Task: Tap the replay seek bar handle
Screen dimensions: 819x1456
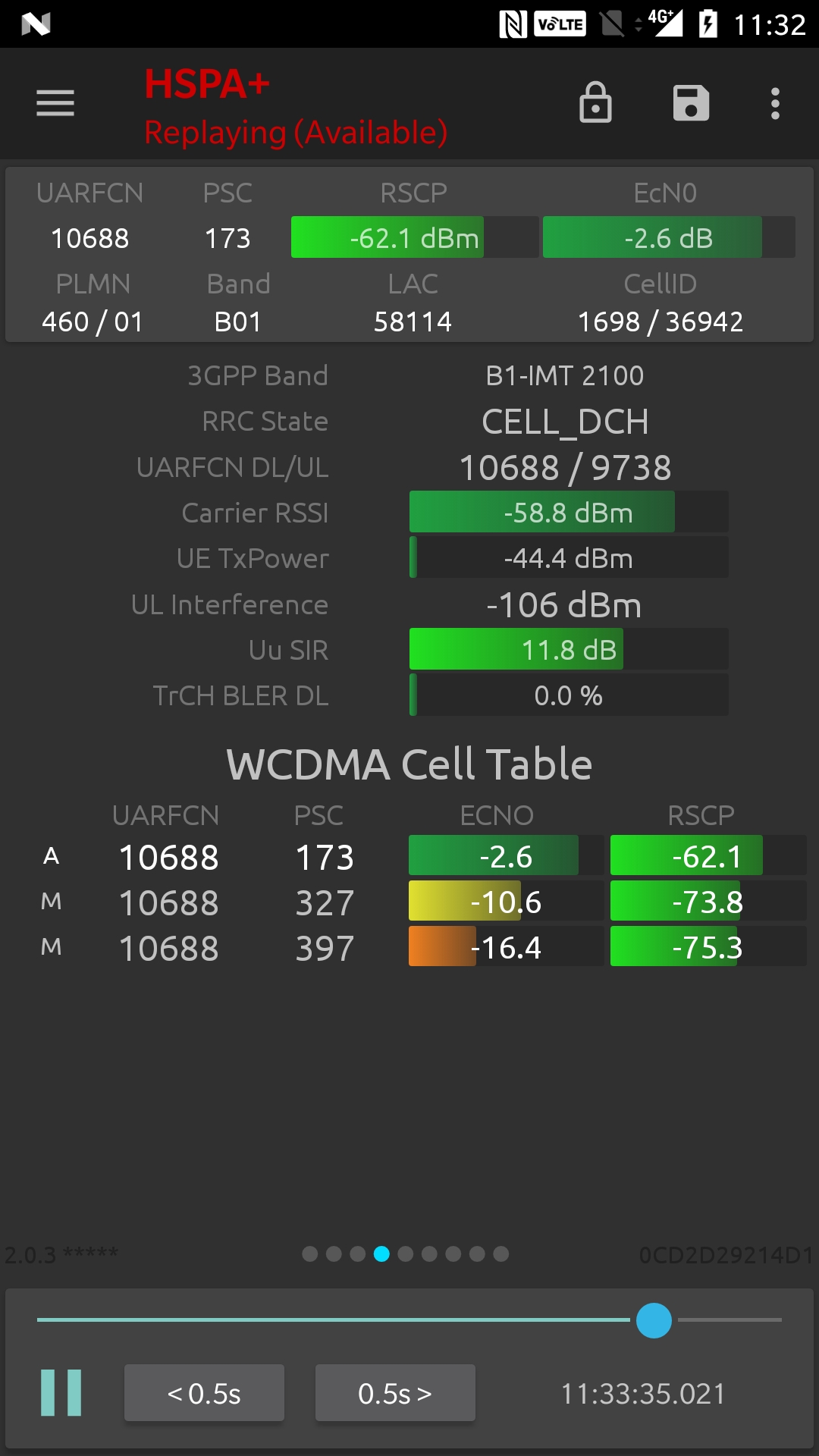Action: 654,1320
